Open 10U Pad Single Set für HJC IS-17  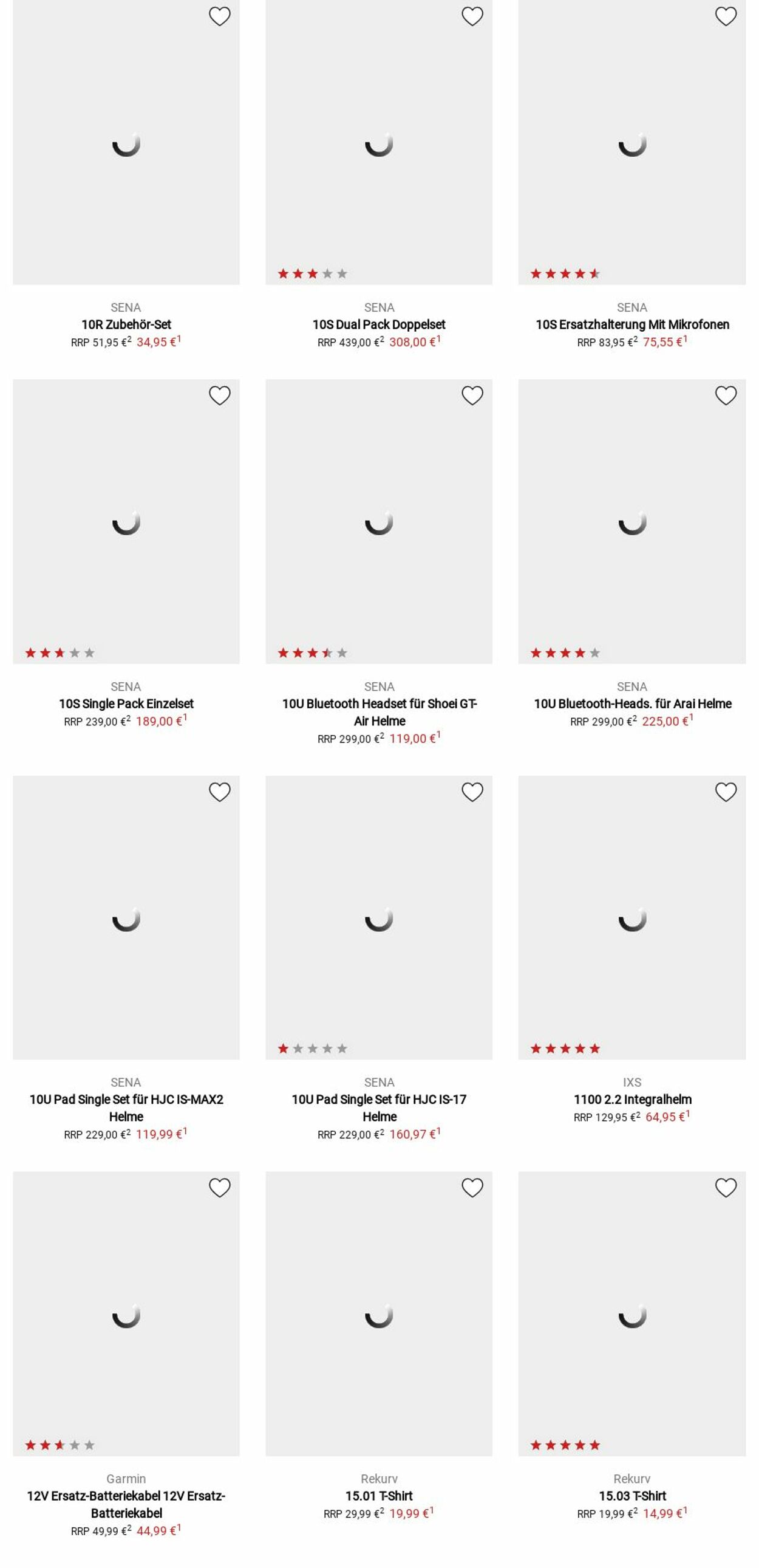(378, 1108)
